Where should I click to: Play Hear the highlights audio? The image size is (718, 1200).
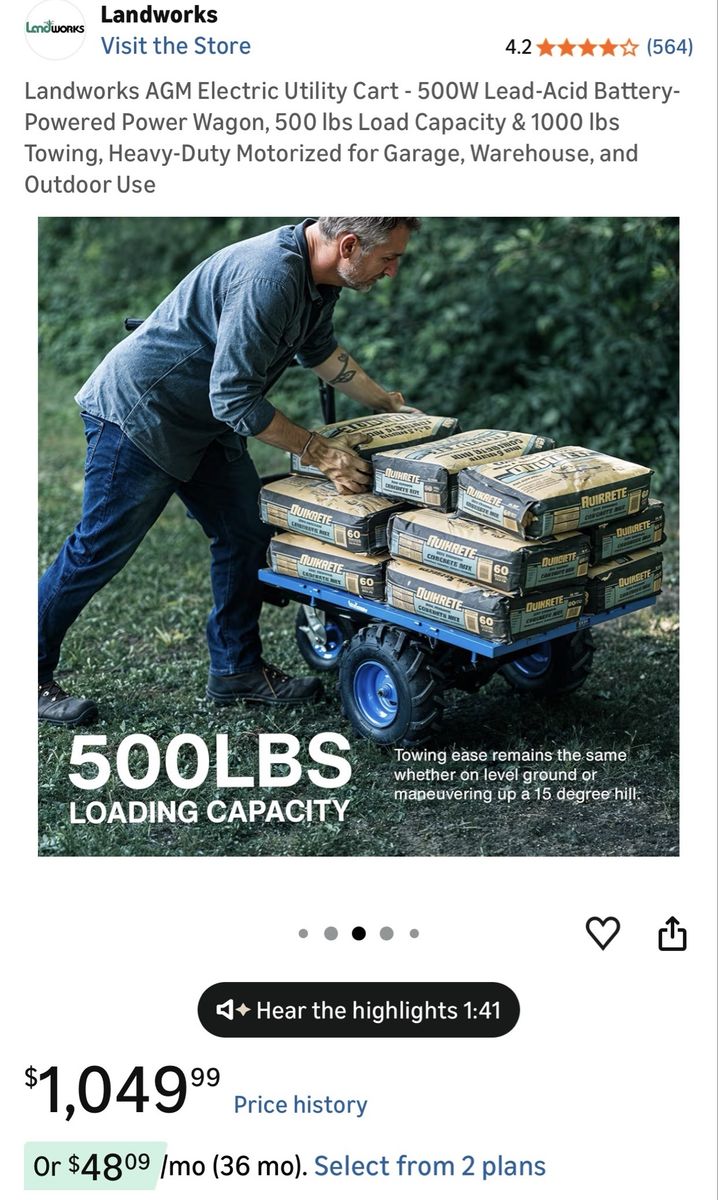click(x=358, y=1010)
